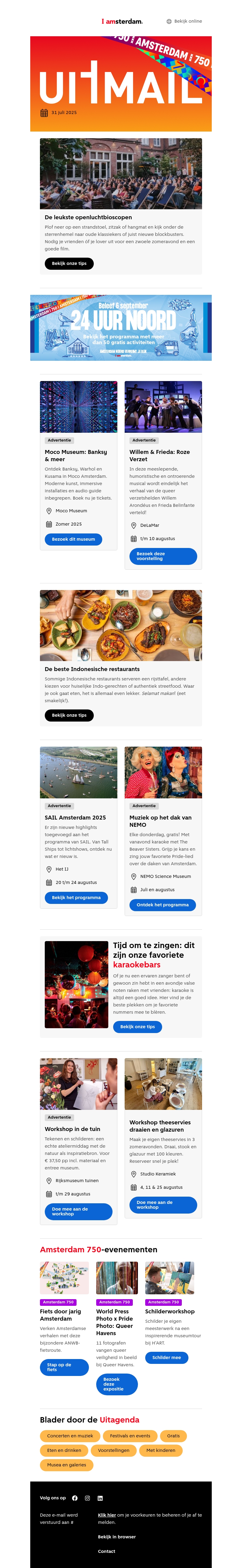Open Bekijk het programma for SAIL Amsterdam

(x=76, y=897)
